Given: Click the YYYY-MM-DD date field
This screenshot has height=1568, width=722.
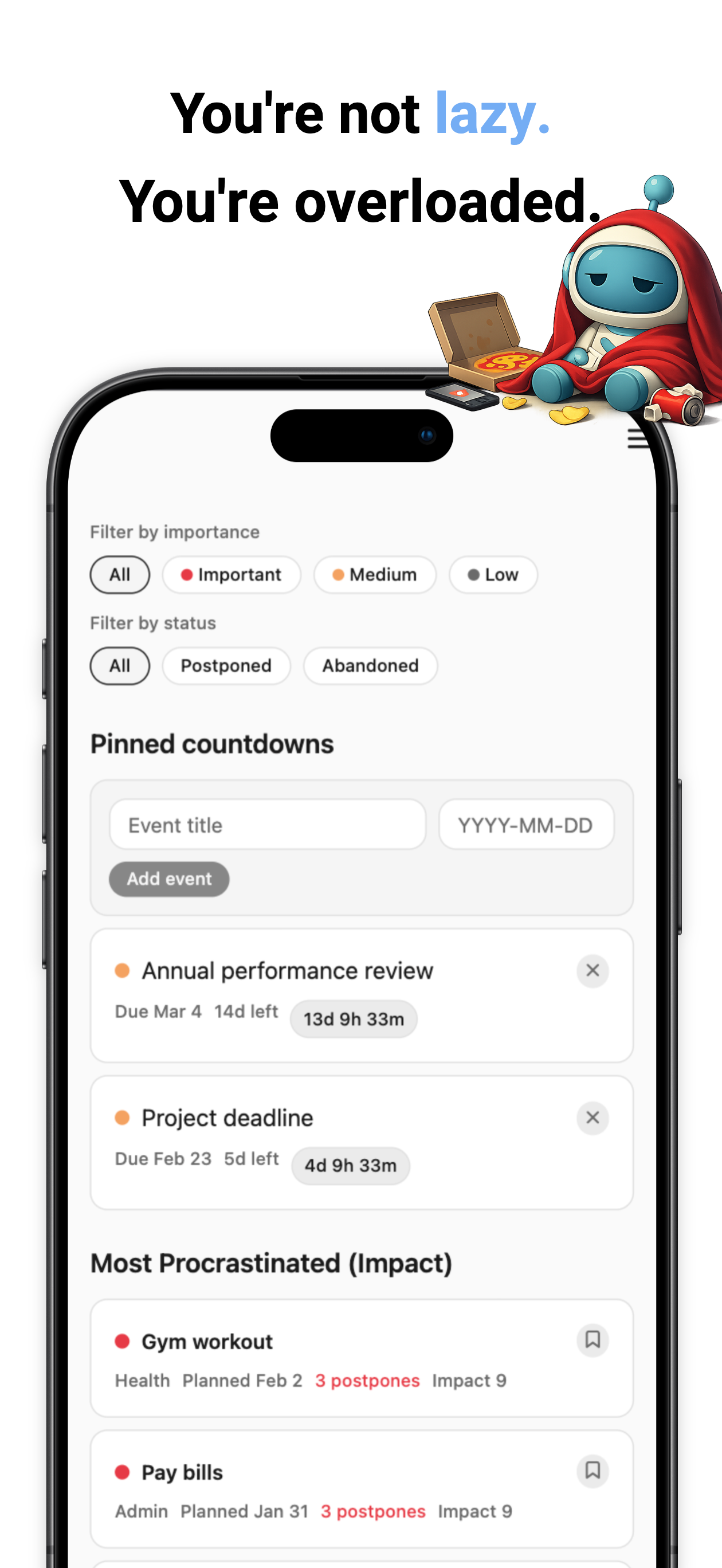Looking at the screenshot, I should [x=526, y=824].
